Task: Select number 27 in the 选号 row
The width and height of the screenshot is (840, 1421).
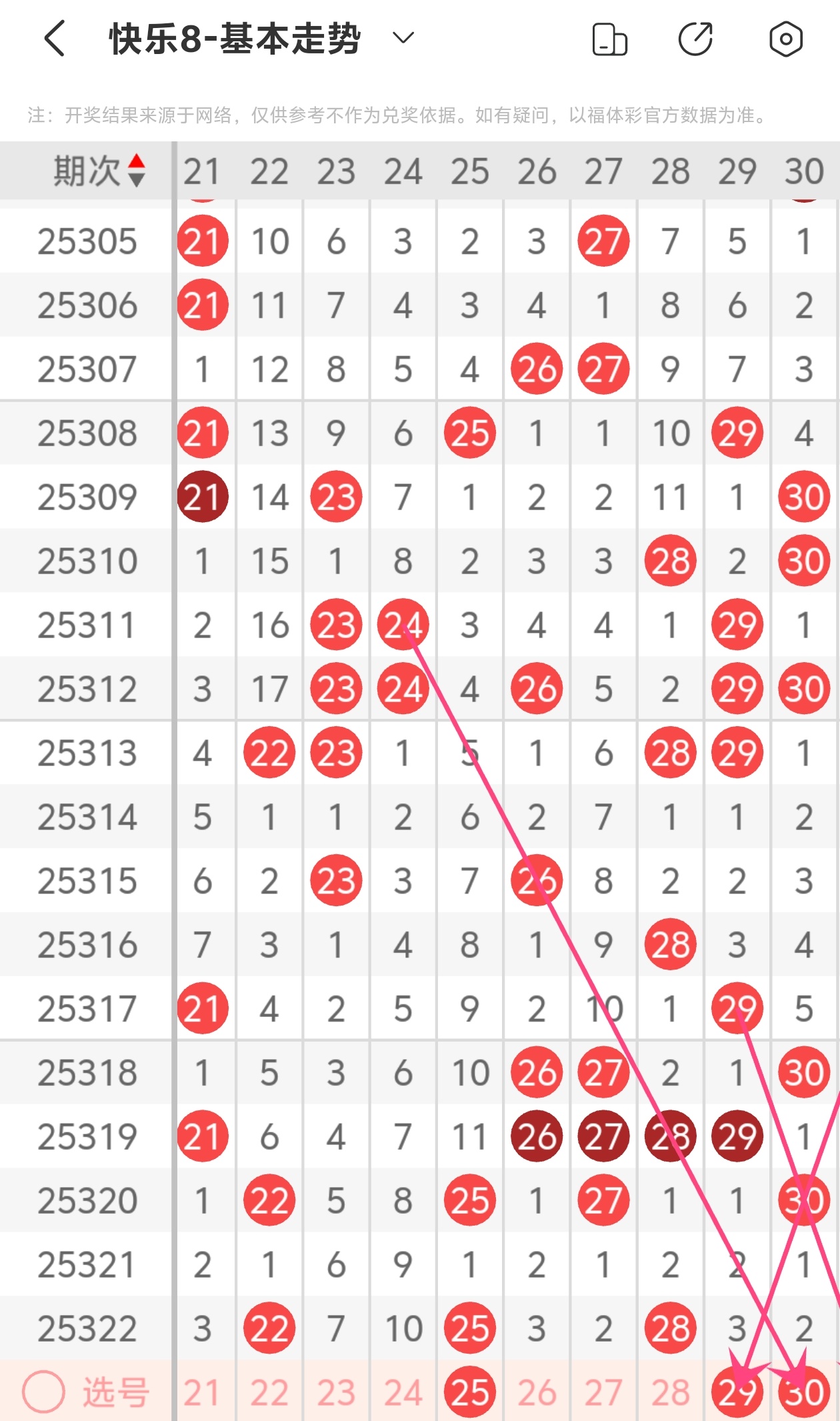Action: point(603,1393)
